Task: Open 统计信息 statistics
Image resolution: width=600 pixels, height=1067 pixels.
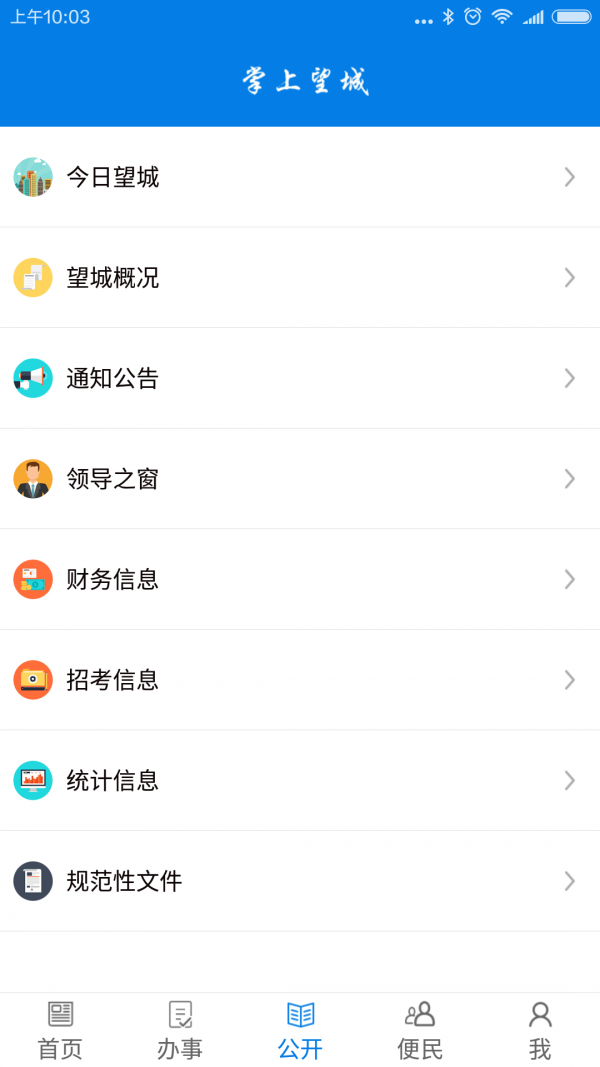Action: coord(300,780)
